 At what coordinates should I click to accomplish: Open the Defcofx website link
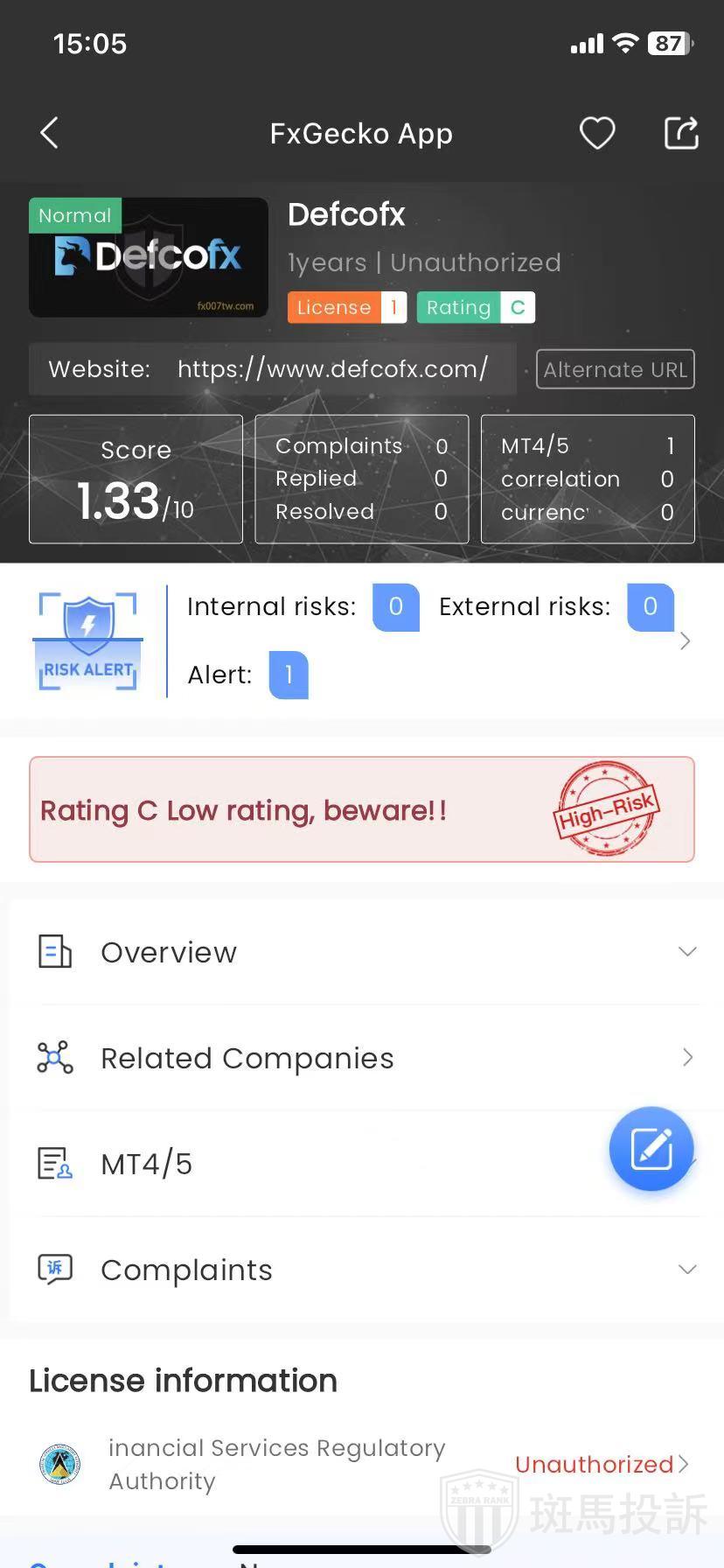click(x=332, y=369)
